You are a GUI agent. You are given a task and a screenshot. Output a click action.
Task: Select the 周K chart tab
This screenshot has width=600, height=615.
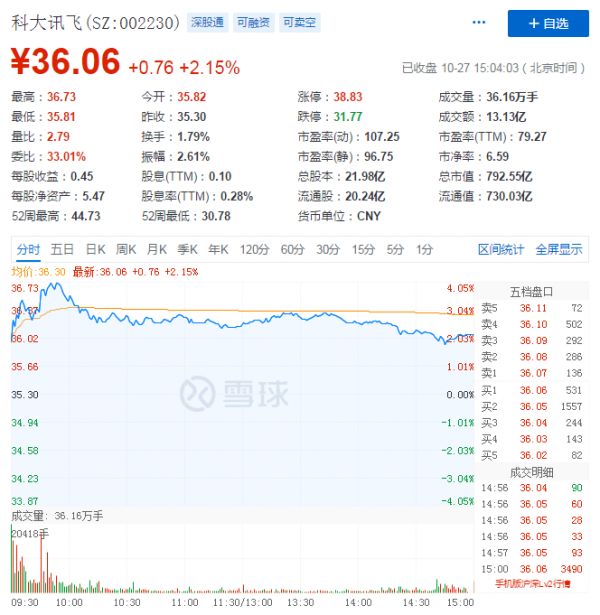(x=126, y=249)
